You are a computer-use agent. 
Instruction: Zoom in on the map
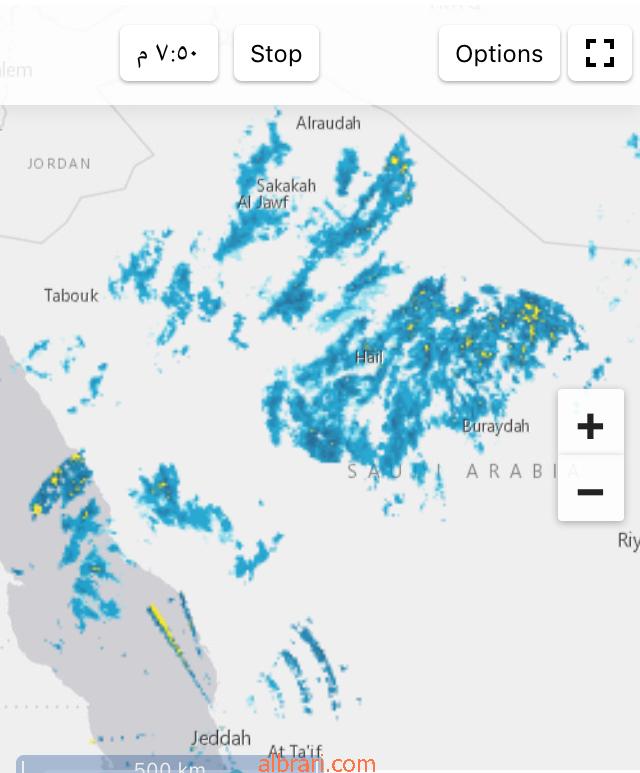[x=590, y=426]
